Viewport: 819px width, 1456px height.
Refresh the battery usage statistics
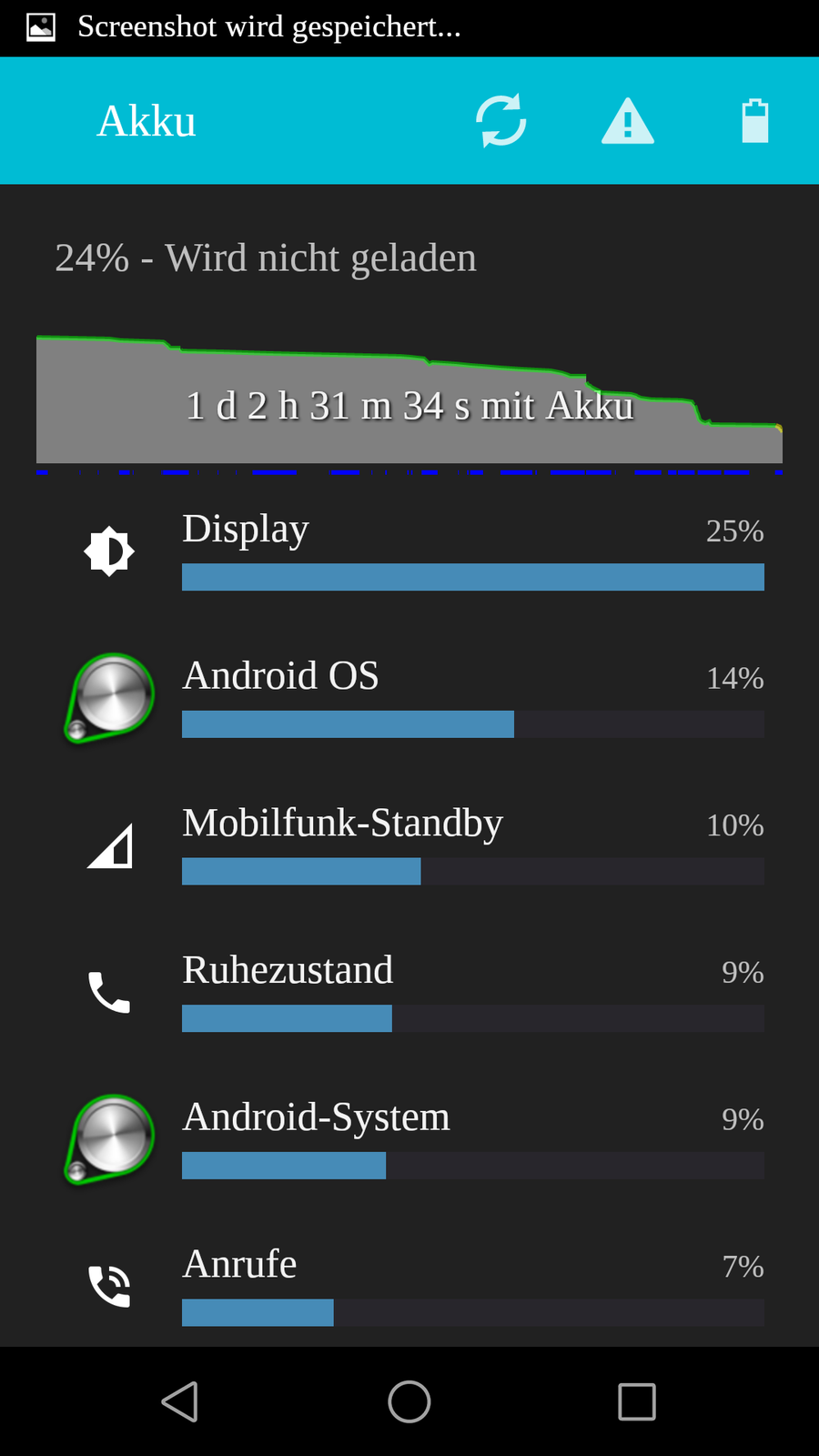tap(501, 120)
